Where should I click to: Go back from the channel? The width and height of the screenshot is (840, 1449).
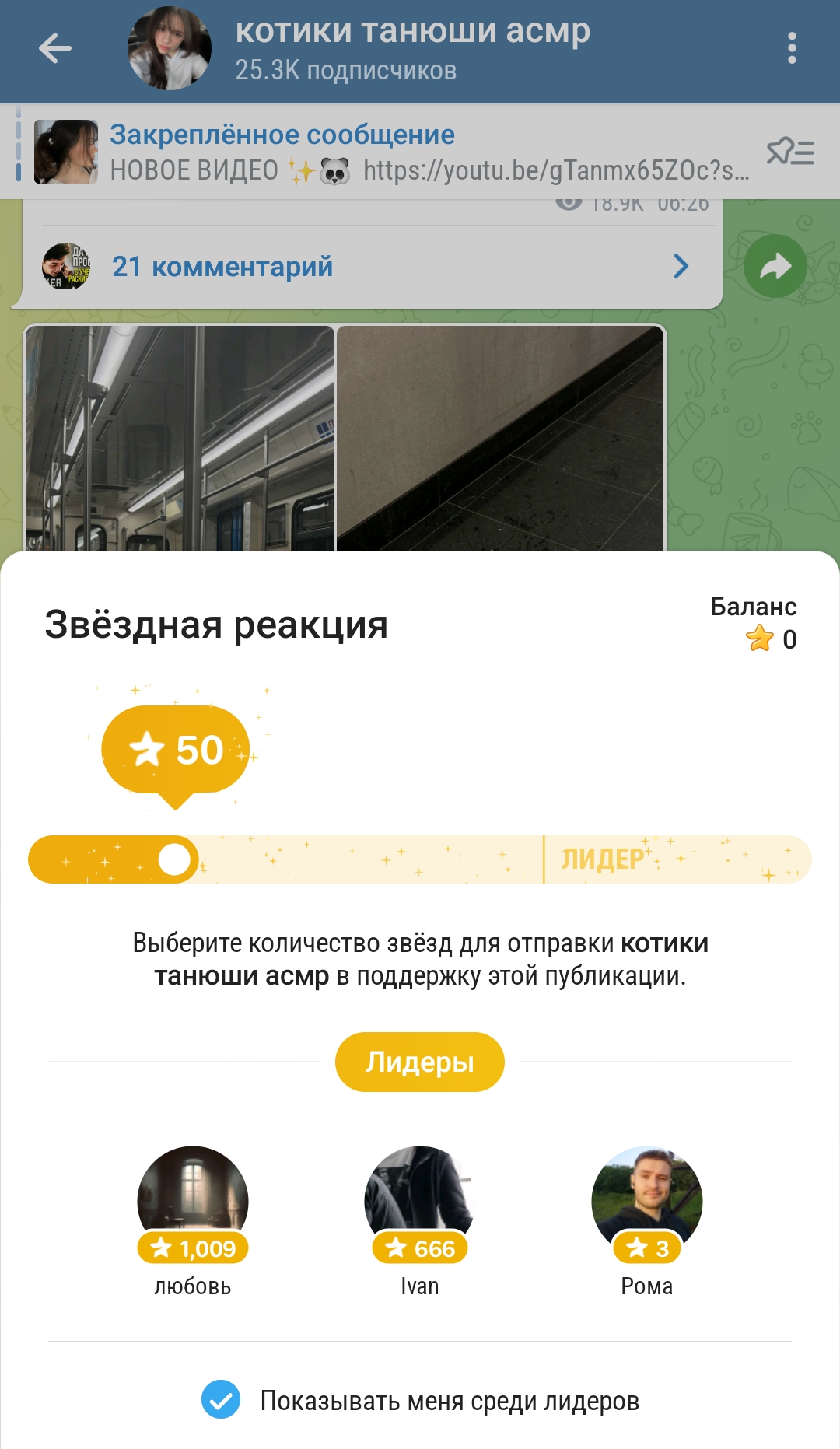click(x=54, y=48)
